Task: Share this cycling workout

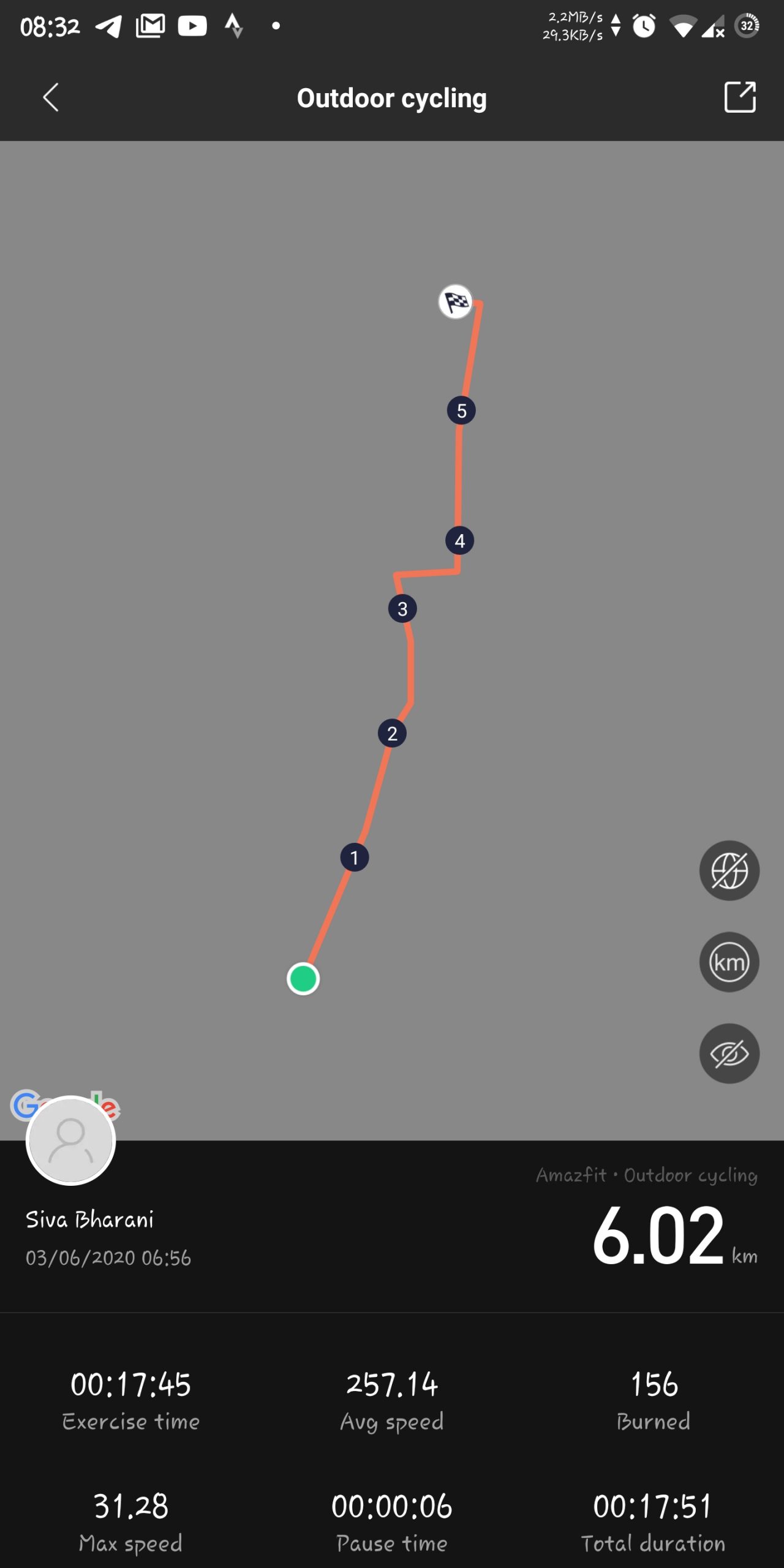Action: (740, 97)
